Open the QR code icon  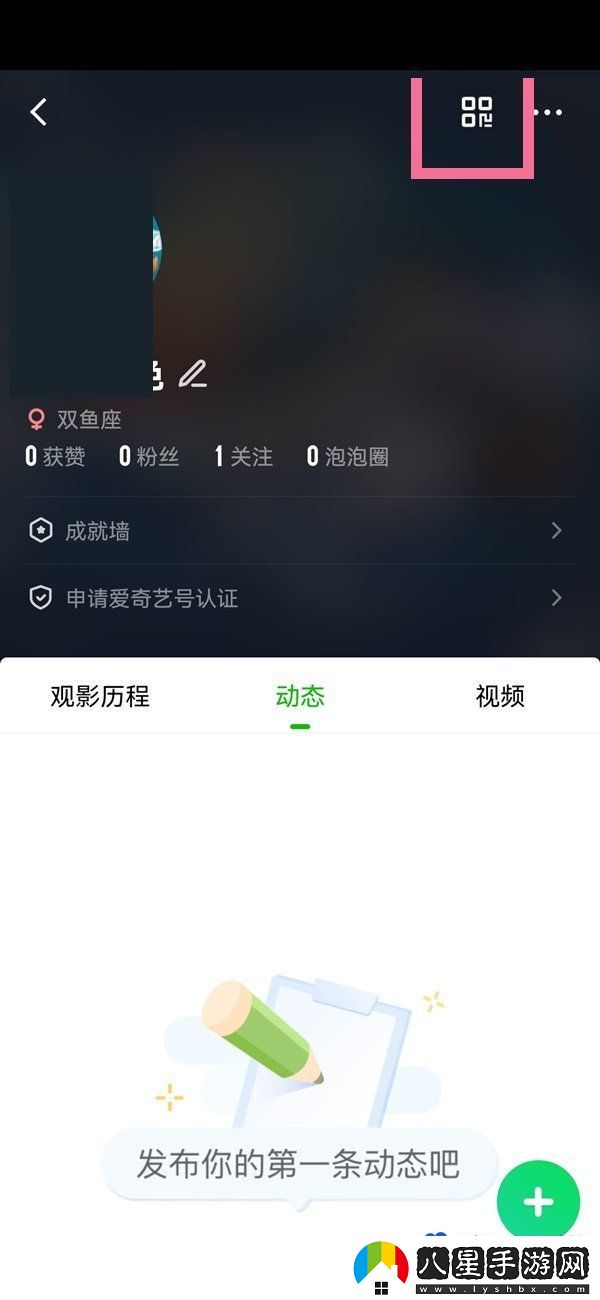477,112
